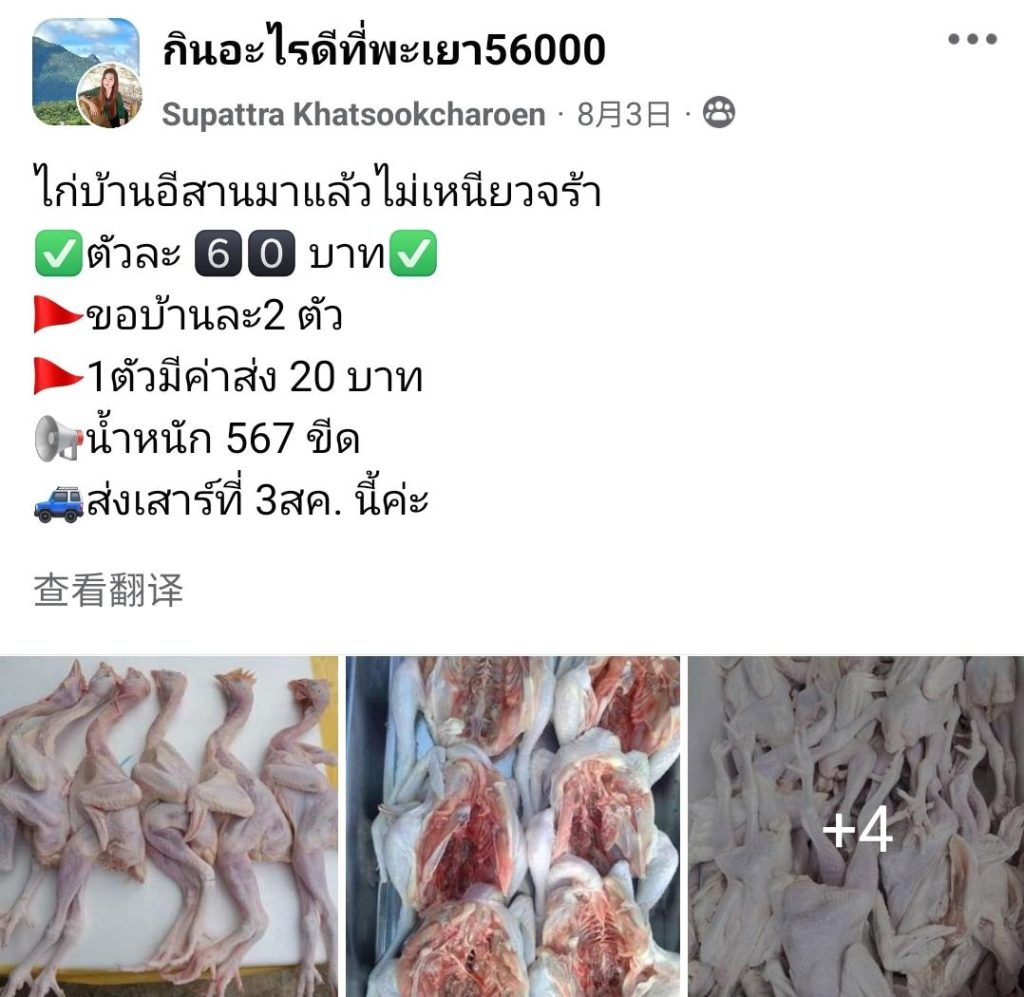Open the first photo of plucked chickens
The width and height of the screenshot is (1024, 997).
coord(168,826)
